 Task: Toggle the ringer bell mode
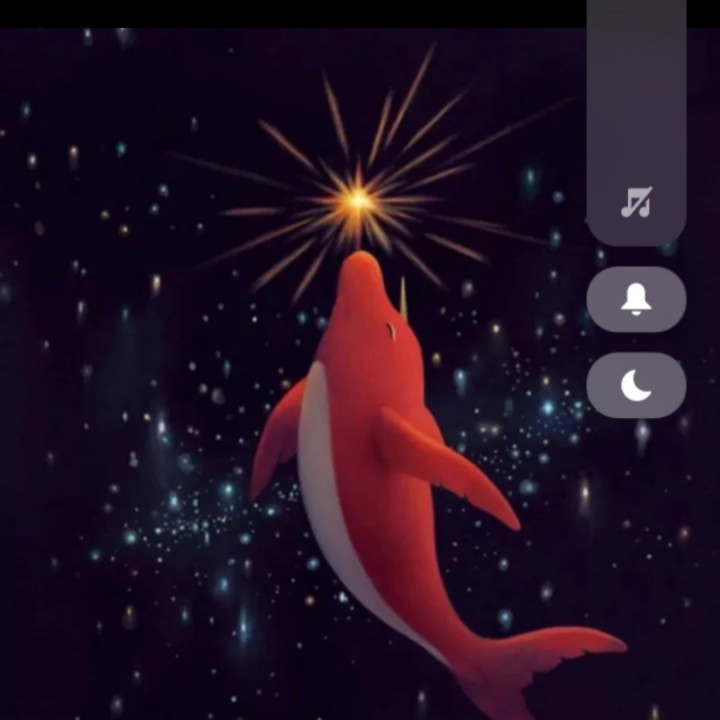636,299
